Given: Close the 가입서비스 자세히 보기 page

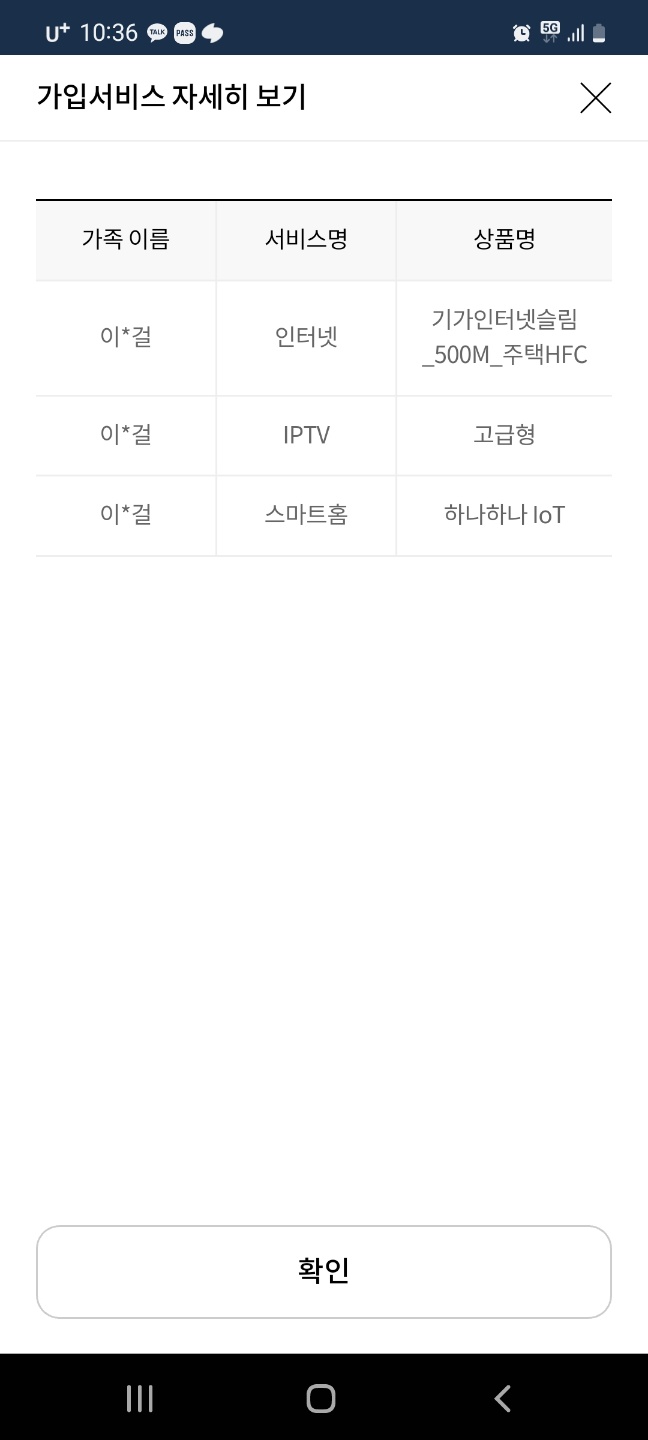Looking at the screenshot, I should [595, 98].
